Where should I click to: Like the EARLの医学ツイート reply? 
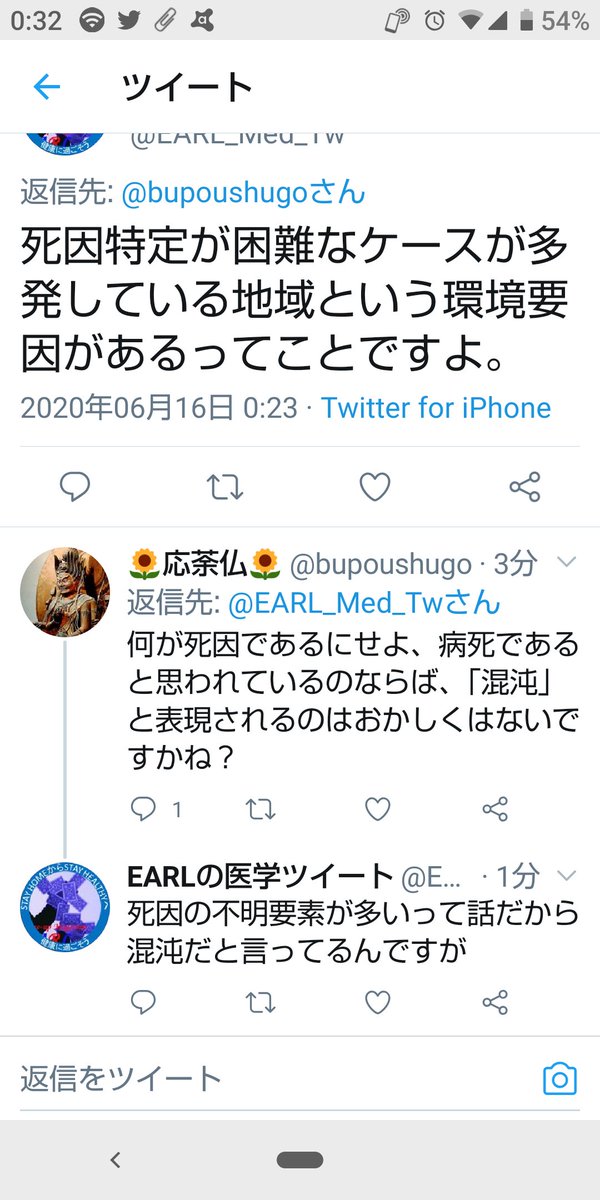pyautogui.click(x=377, y=1002)
